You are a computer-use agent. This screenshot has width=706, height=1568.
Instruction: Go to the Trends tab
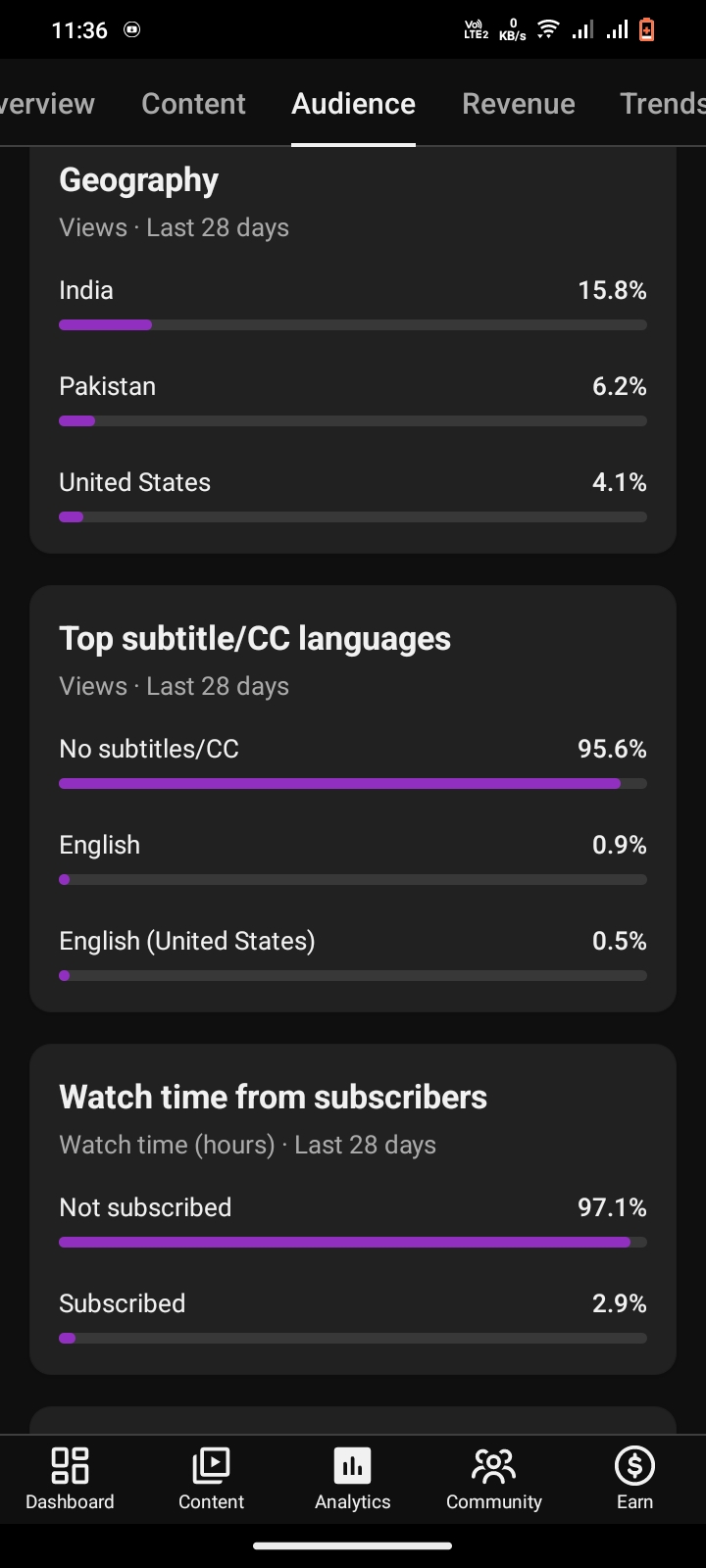pyautogui.click(x=663, y=103)
